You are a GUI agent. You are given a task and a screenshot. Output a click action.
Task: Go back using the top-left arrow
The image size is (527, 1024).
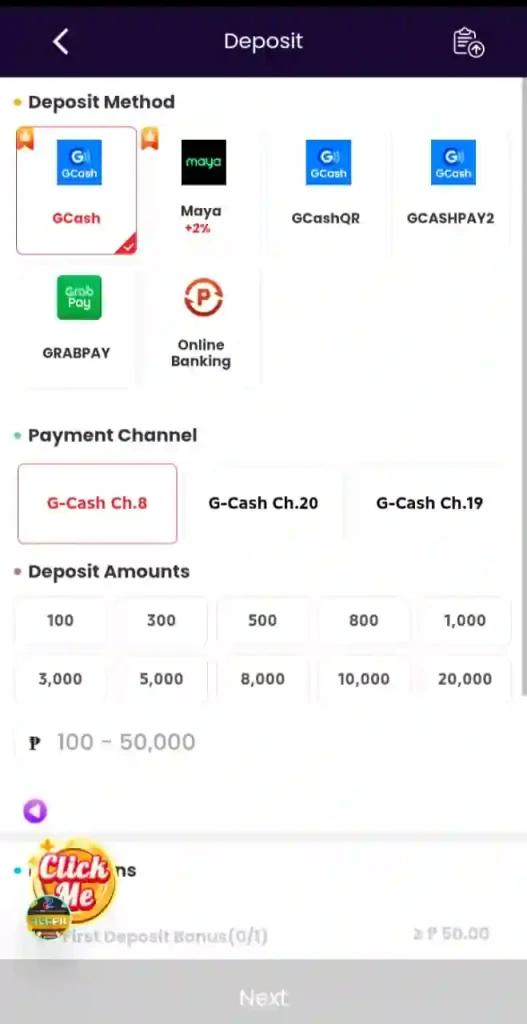61,42
